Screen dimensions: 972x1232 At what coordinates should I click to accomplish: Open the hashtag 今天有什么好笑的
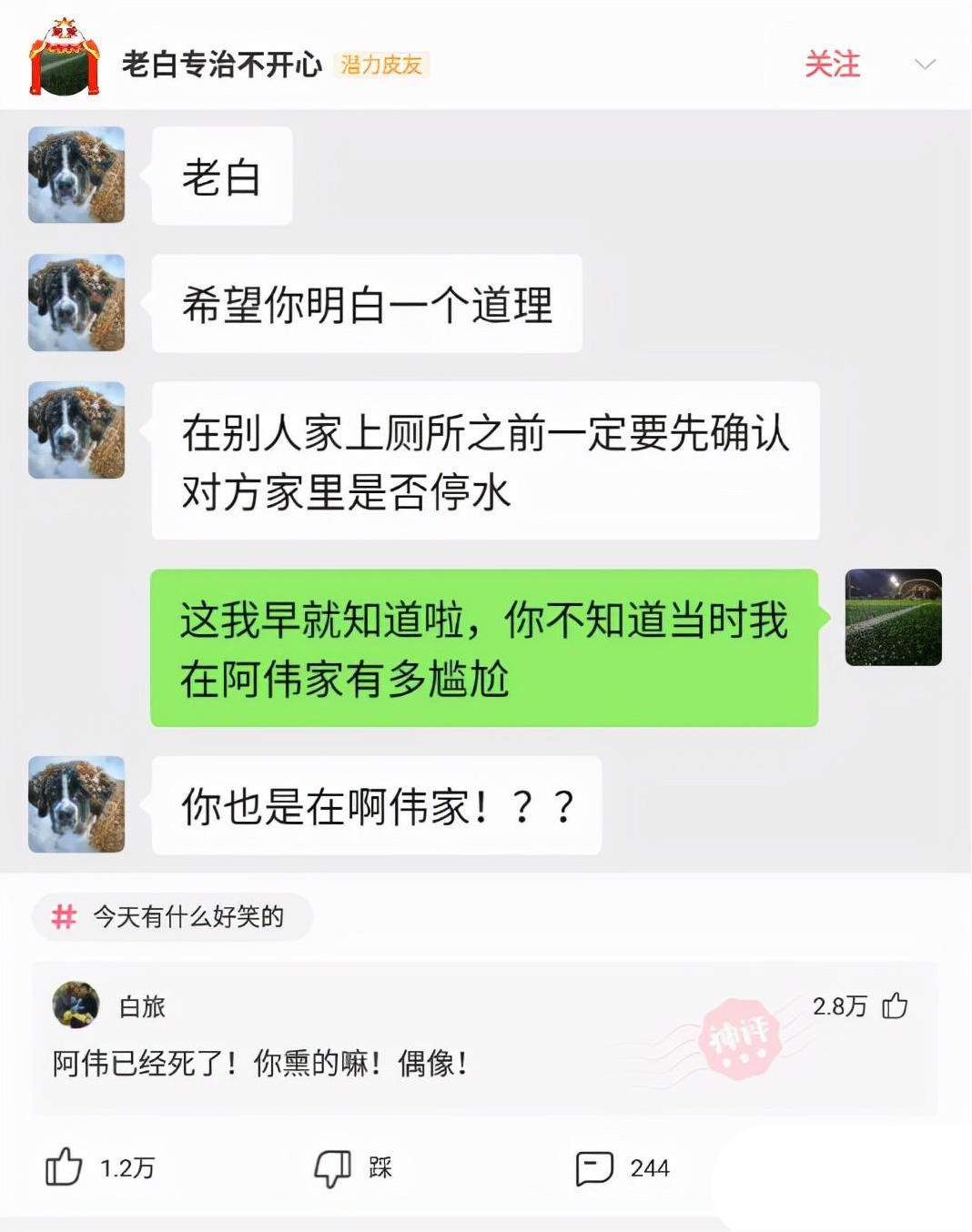173,916
